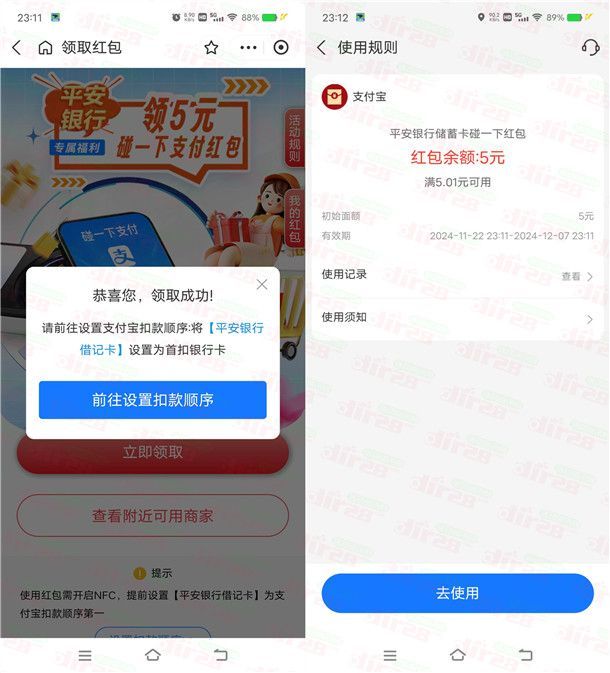Viewport: 610px width, 673px height.
Task: Tap 前往设置扣款顺序 button
Action: tap(152, 400)
